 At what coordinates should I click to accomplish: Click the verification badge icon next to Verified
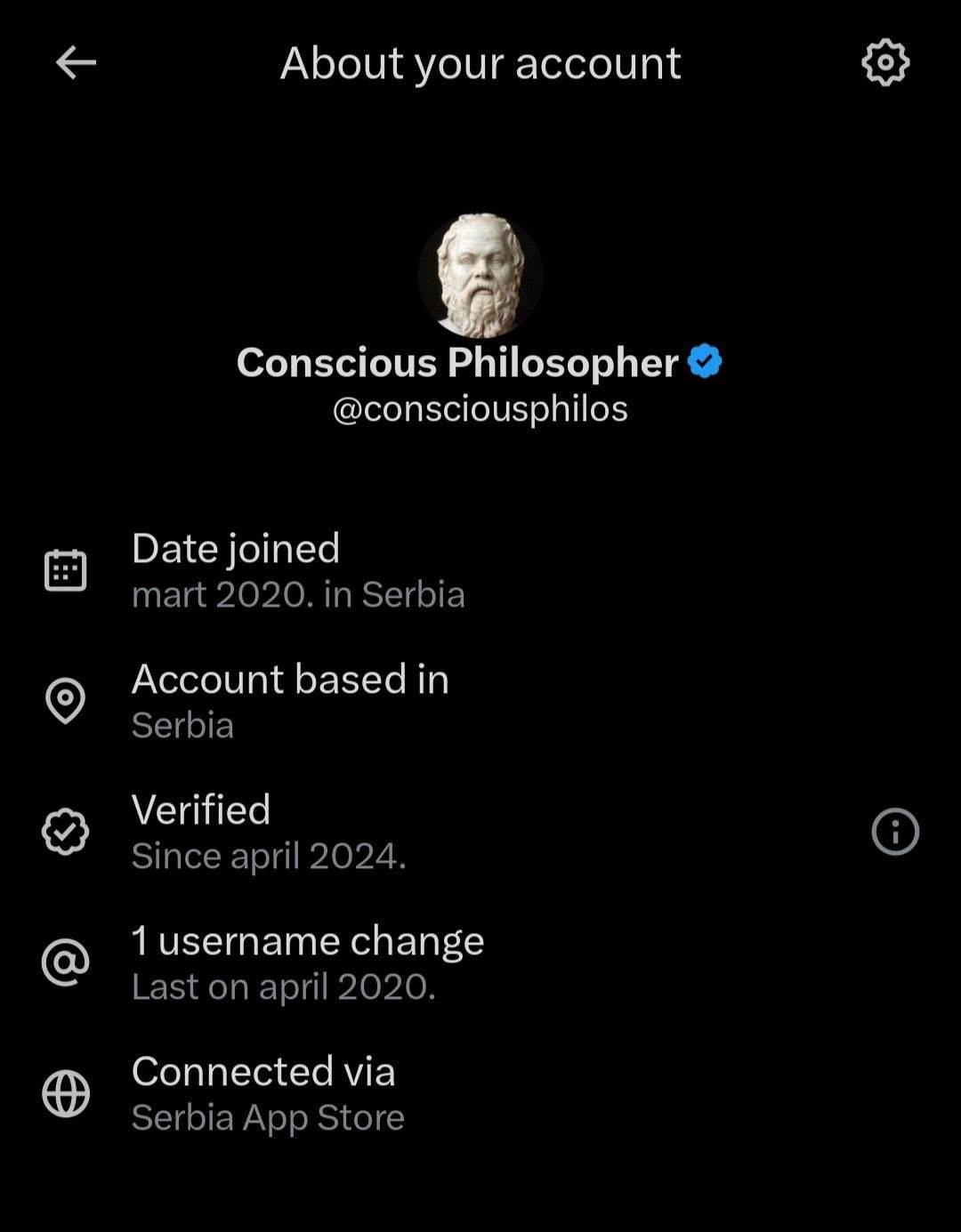[x=66, y=831]
